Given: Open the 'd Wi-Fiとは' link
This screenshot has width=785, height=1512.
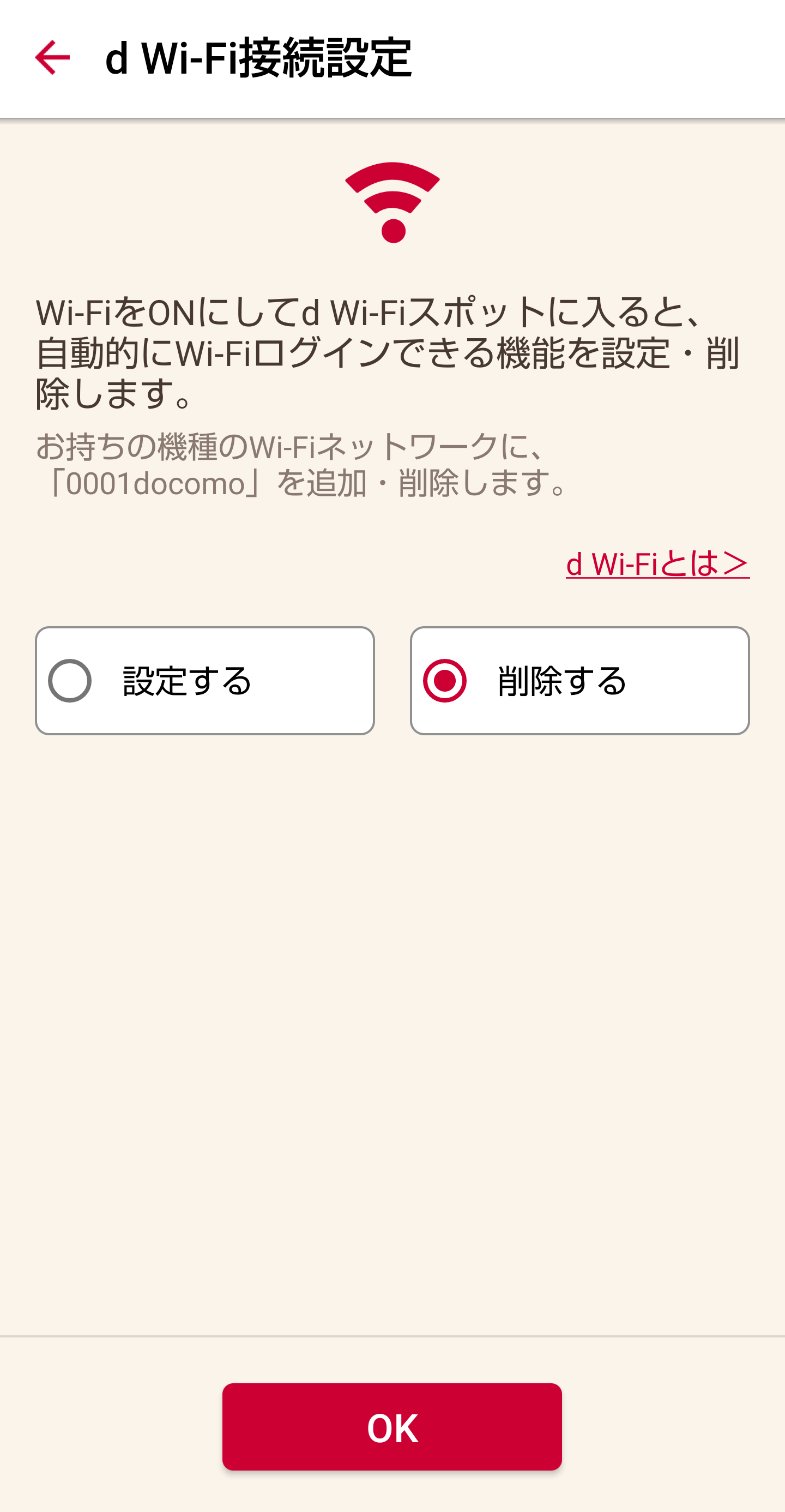Looking at the screenshot, I should [x=657, y=563].
